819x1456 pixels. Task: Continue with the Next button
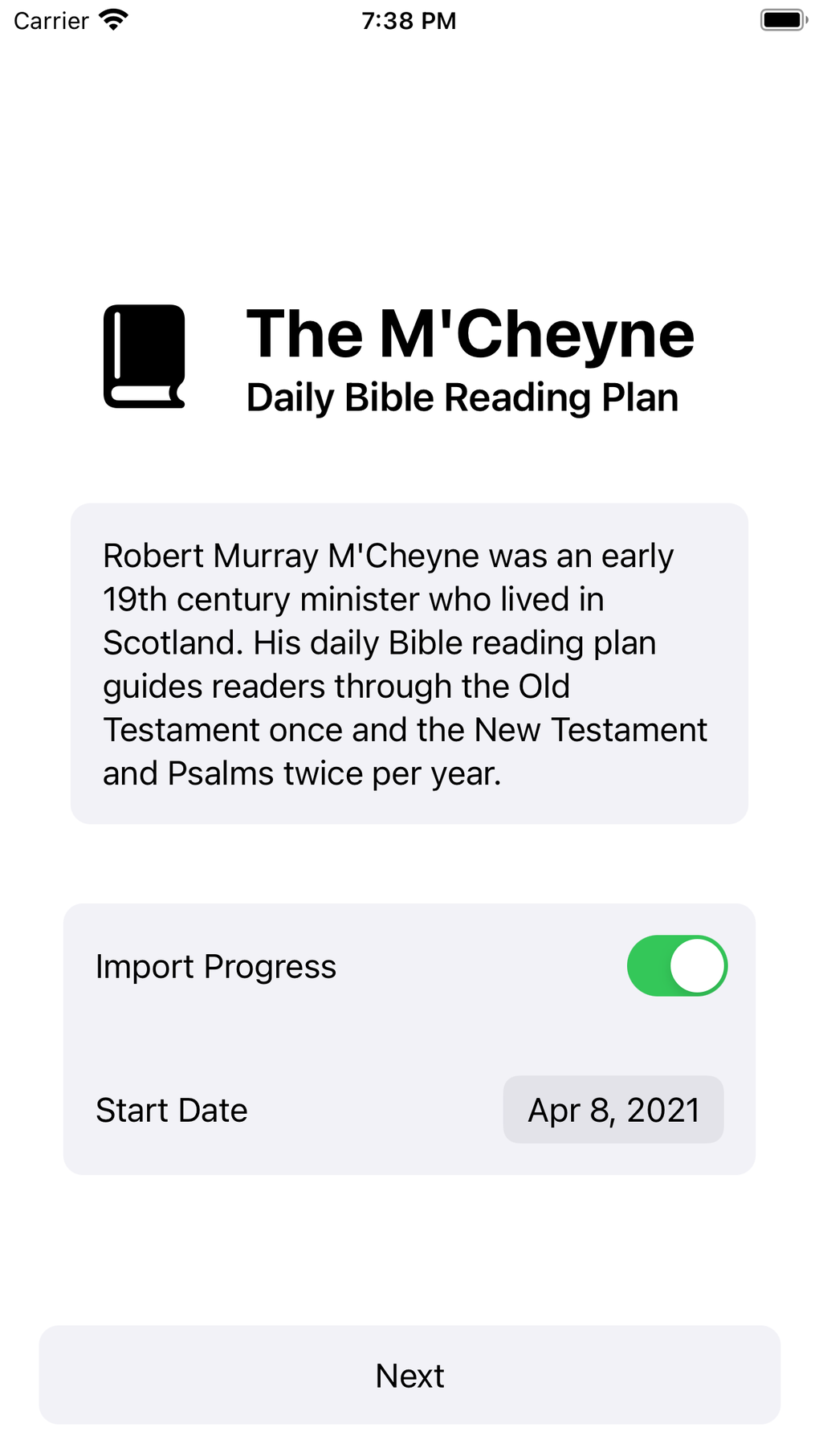[x=409, y=1375]
